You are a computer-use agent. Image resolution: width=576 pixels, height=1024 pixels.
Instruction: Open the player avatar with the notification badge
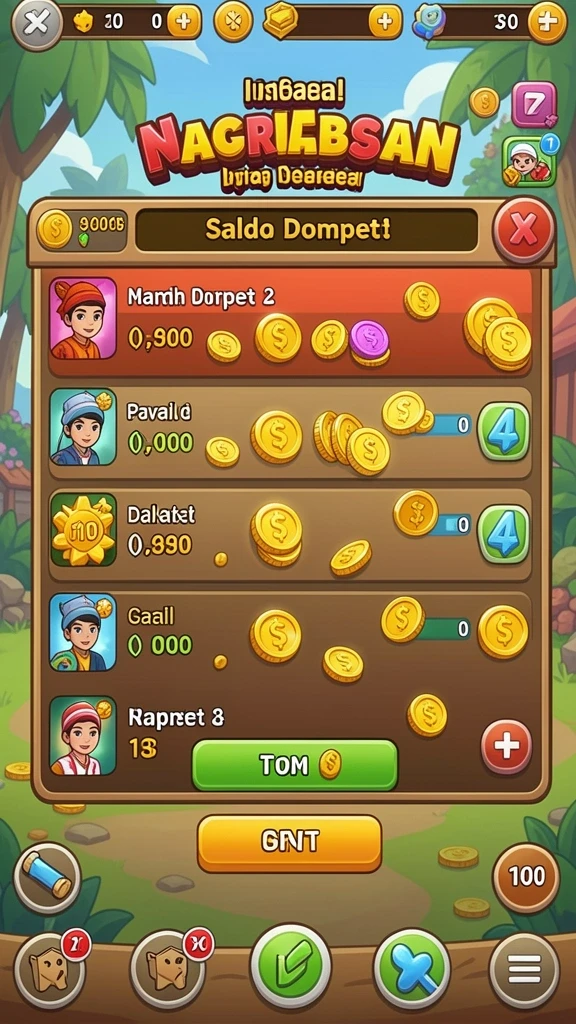[529, 161]
